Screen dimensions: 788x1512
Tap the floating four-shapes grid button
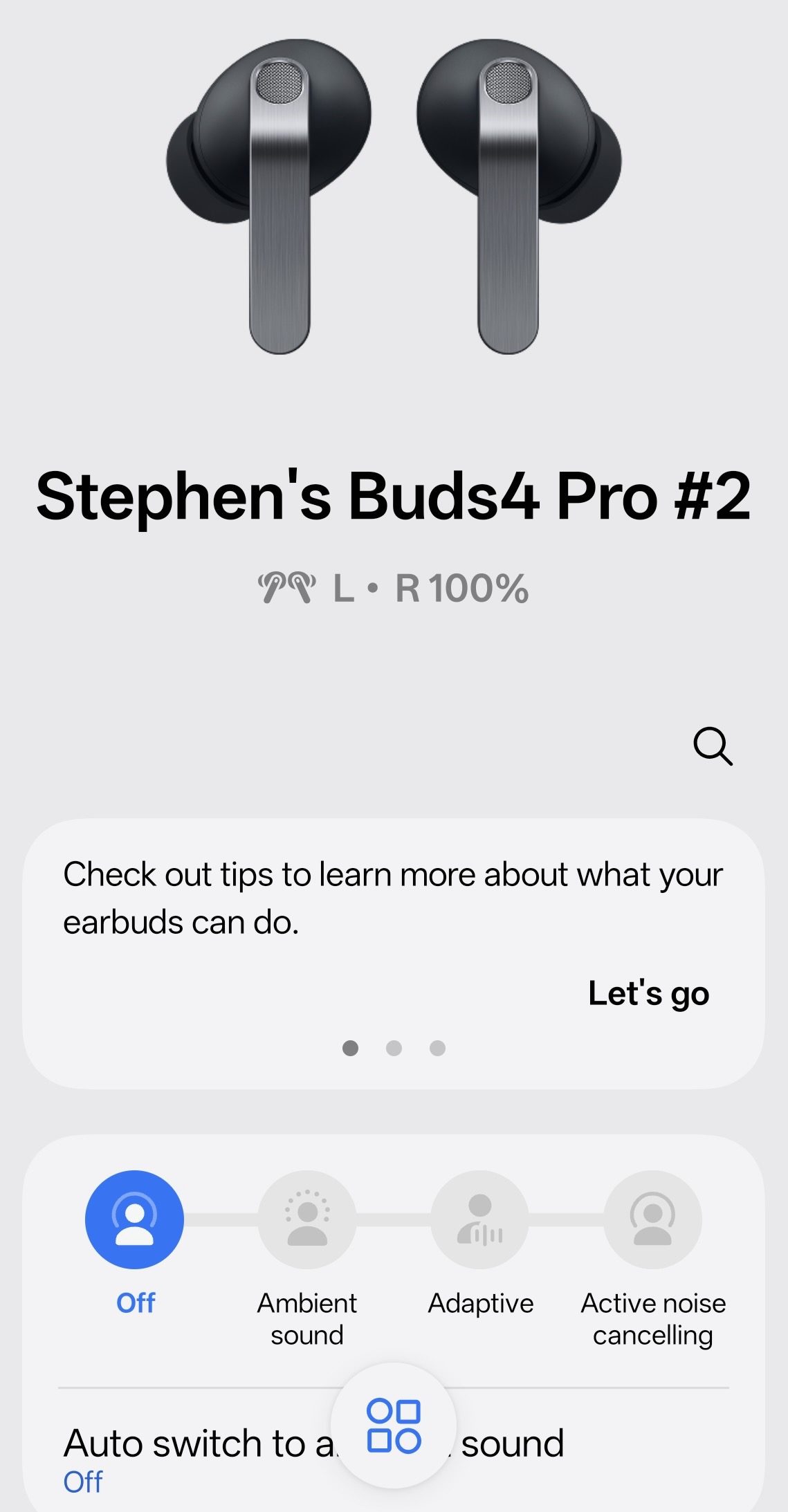pos(394,1426)
